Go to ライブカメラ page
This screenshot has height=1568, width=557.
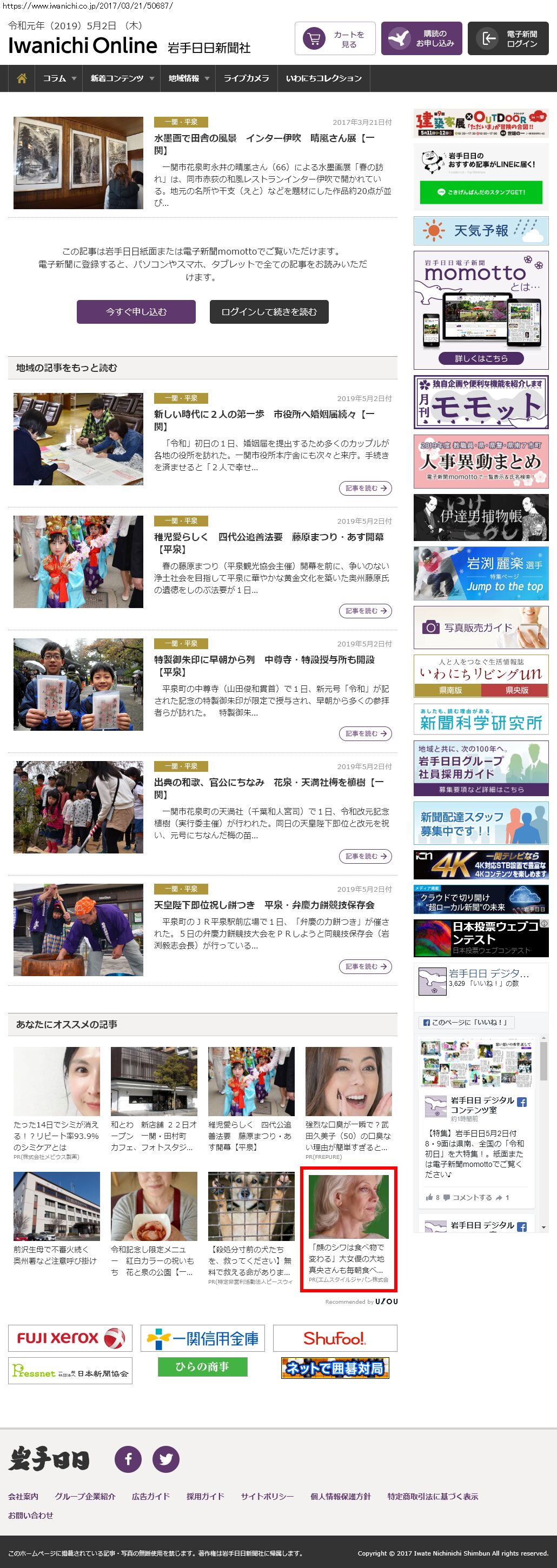[x=246, y=78]
